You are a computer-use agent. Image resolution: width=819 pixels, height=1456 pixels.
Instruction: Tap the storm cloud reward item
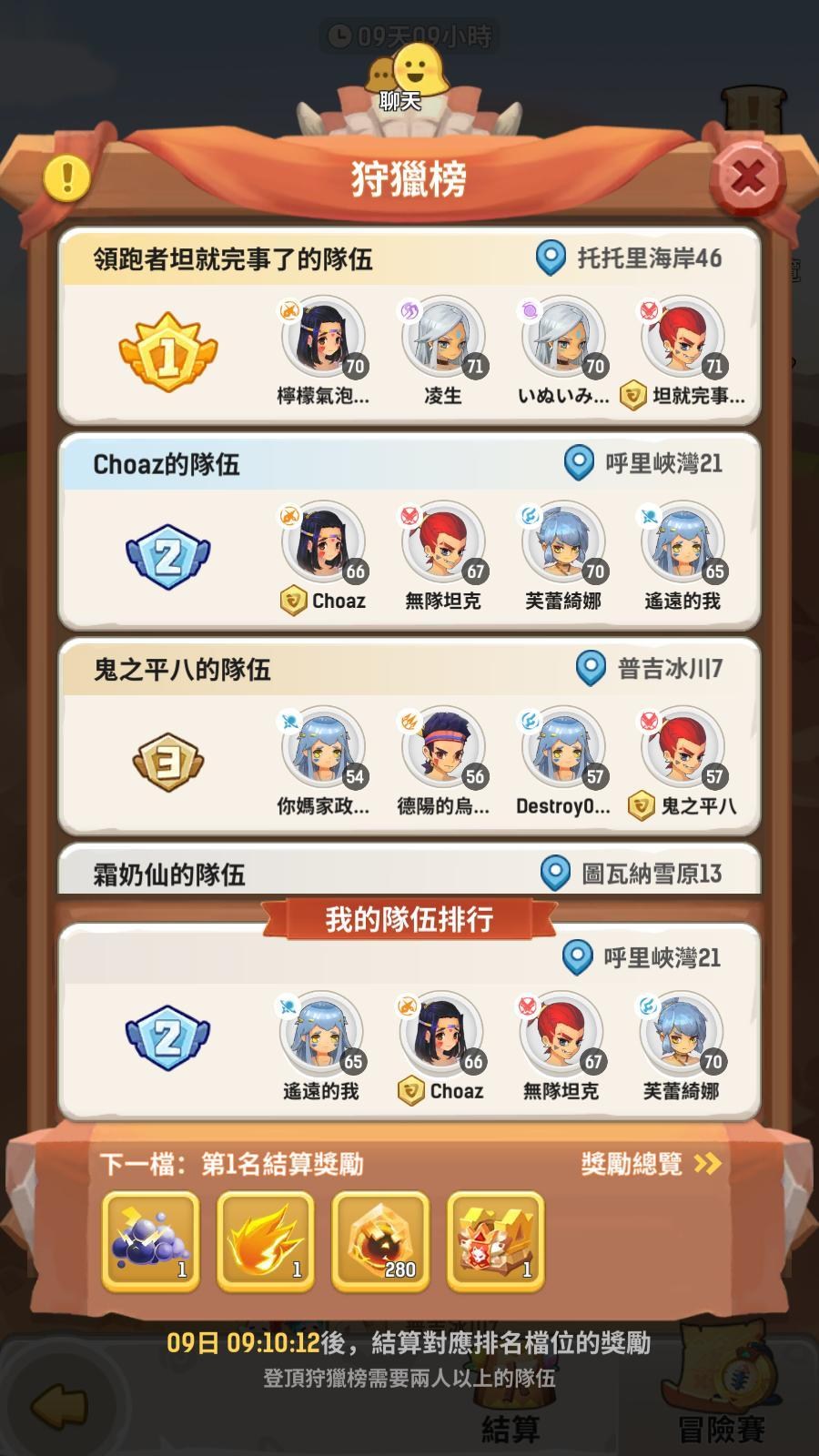pyautogui.click(x=151, y=1241)
